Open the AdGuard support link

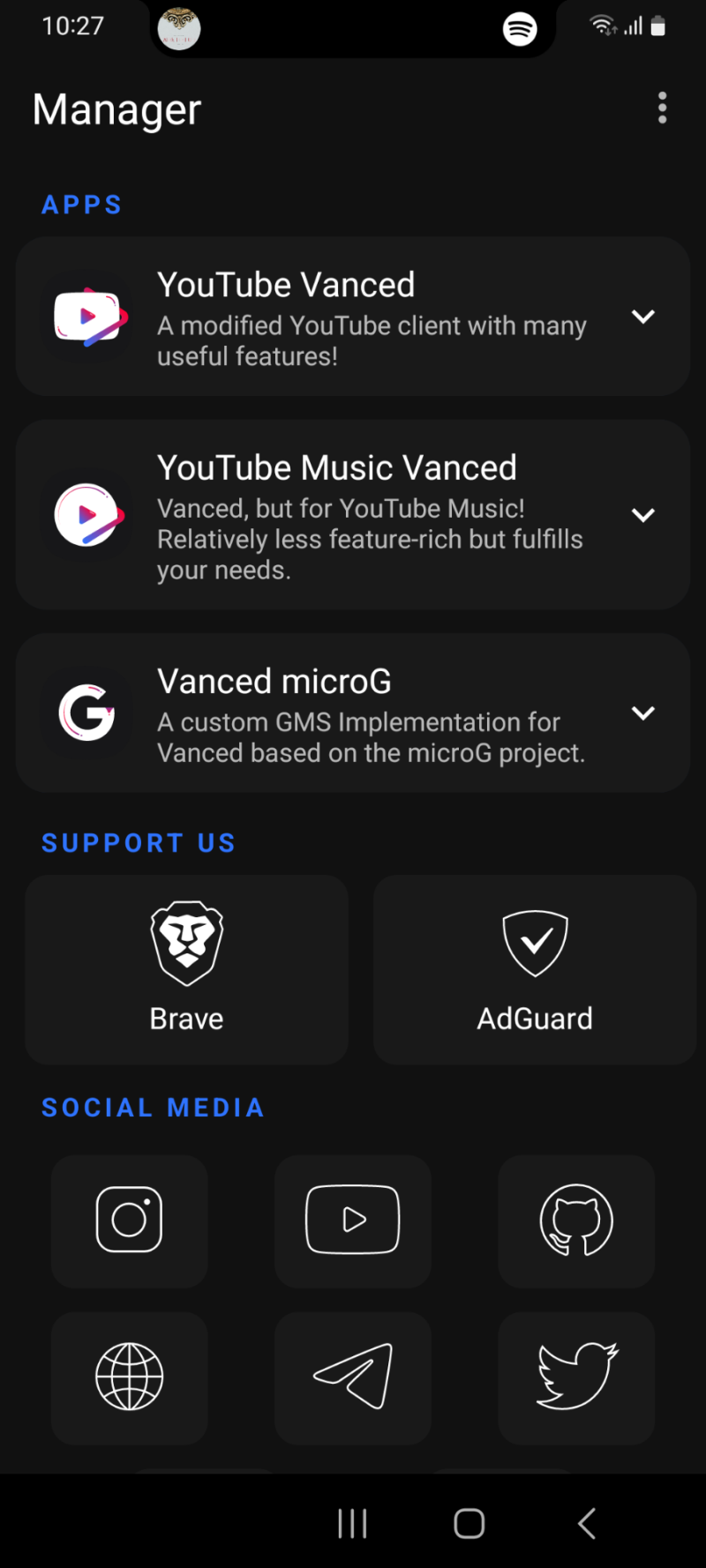pos(535,969)
